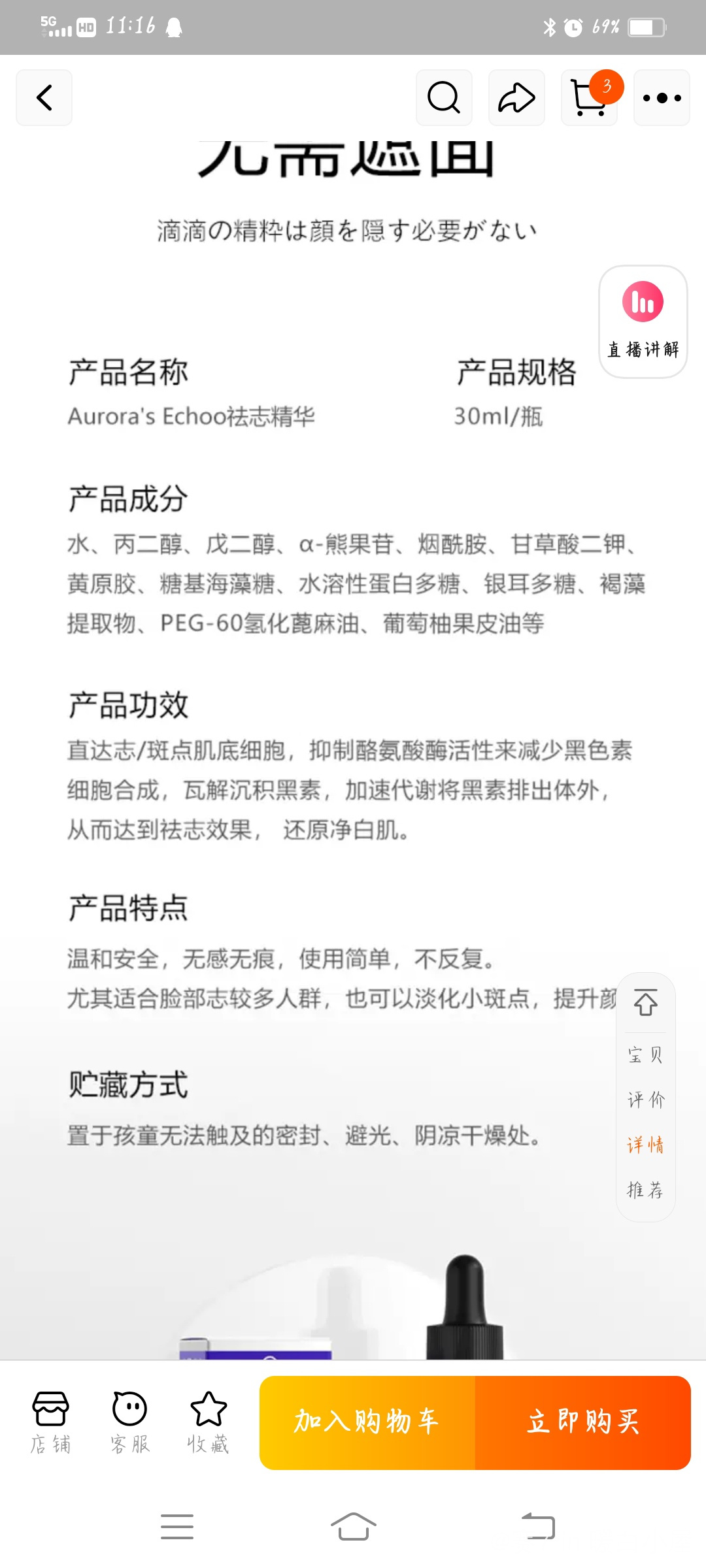Jump back to top with the up arrow
This screenshot has width=706, height=1568.
coord(646,1003)
